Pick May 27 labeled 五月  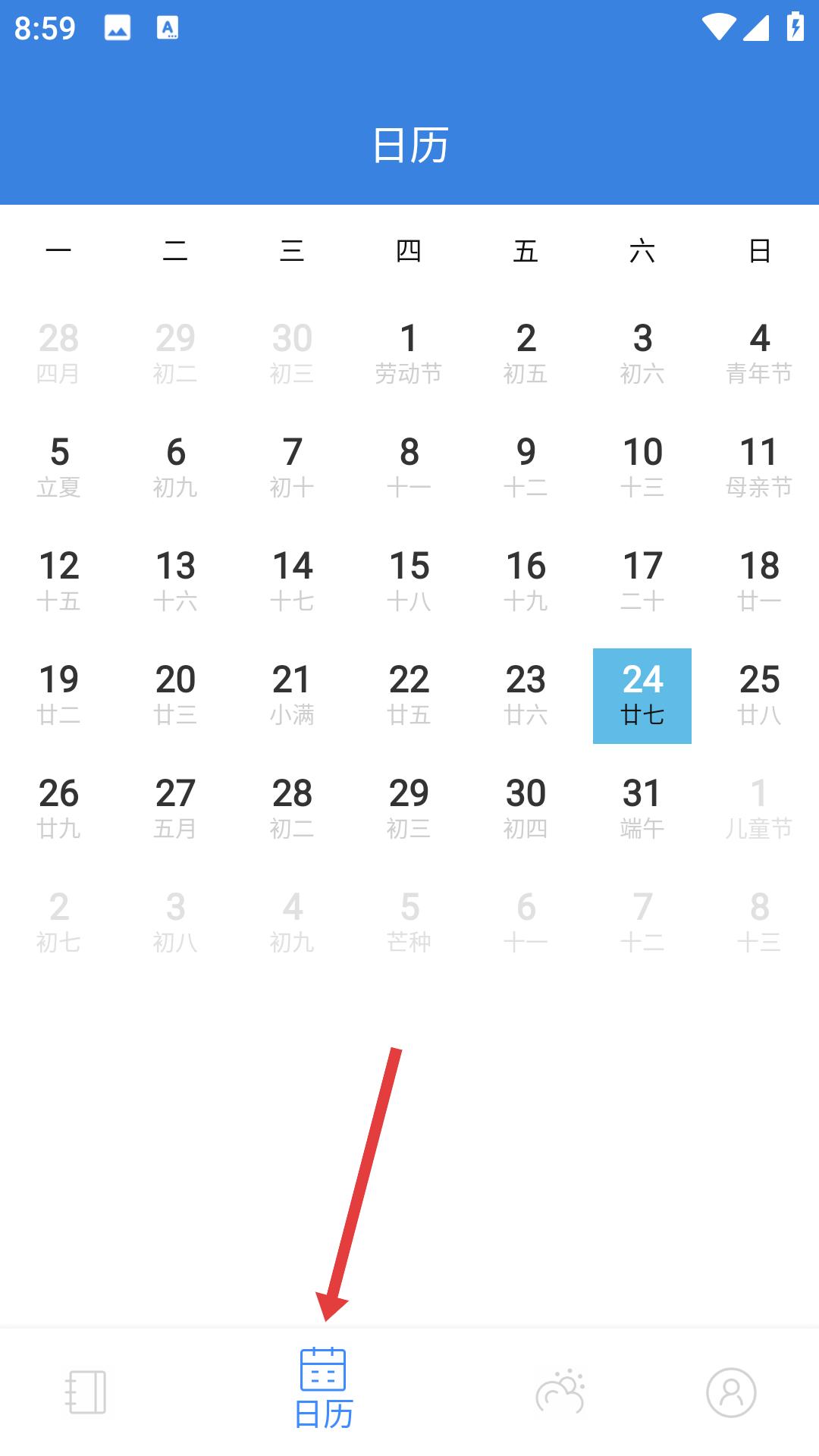tap(175, 809)
